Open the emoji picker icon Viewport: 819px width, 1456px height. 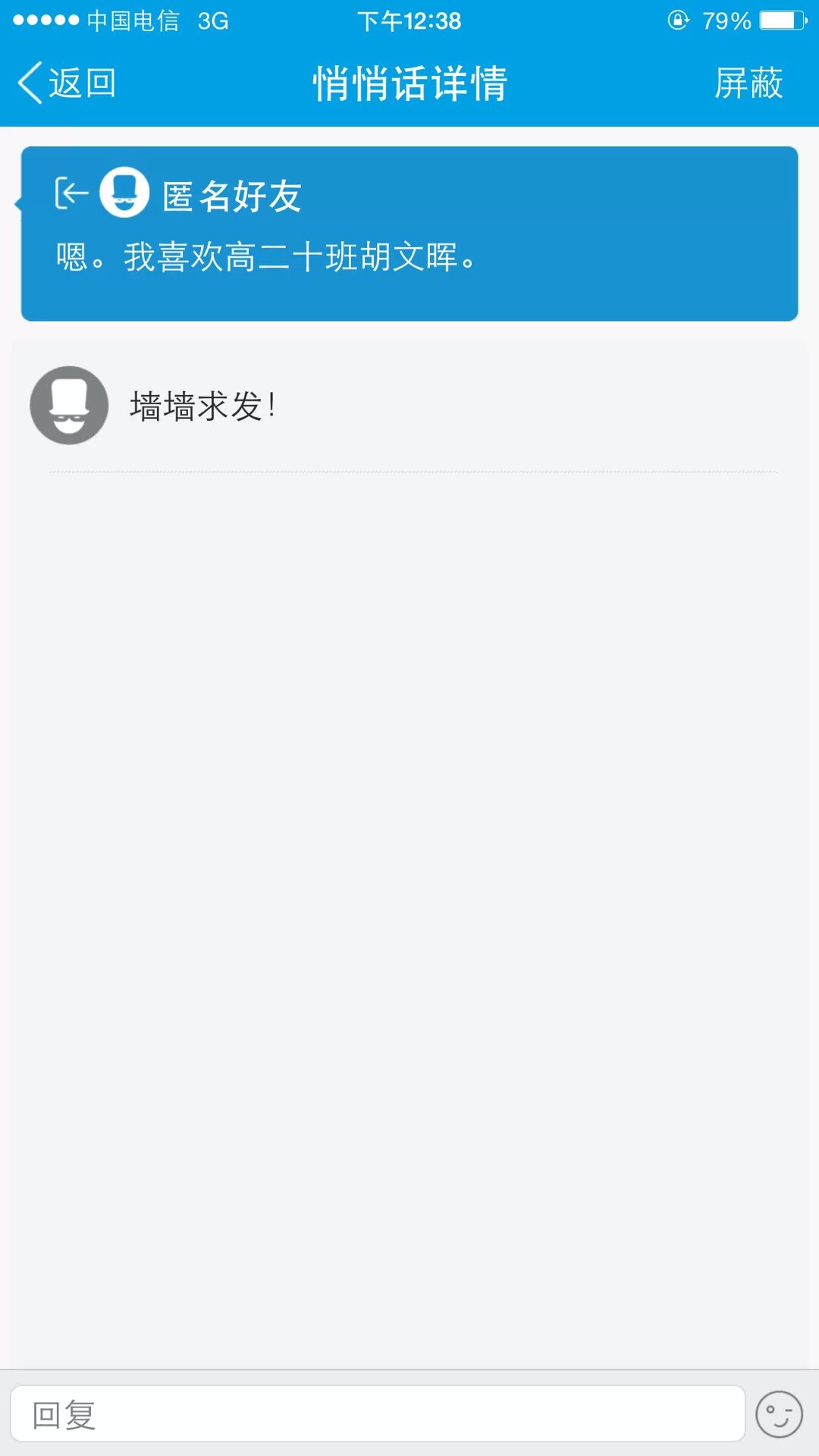tap(779, 1414)
